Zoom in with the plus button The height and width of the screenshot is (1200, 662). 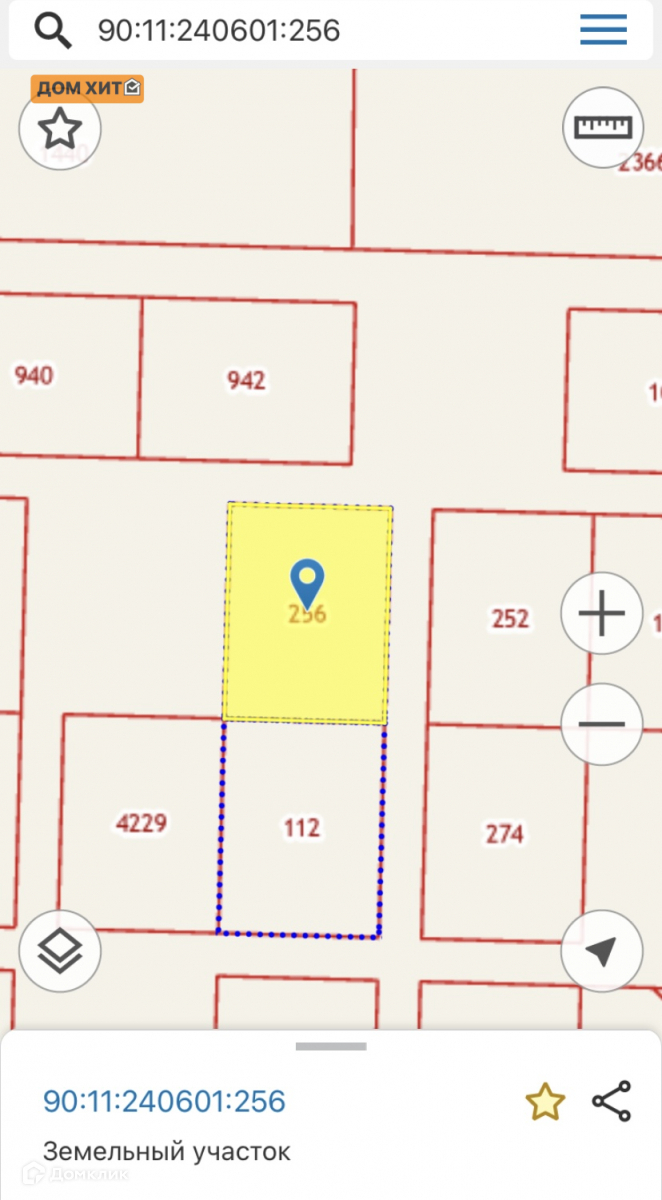coord(601,613)
